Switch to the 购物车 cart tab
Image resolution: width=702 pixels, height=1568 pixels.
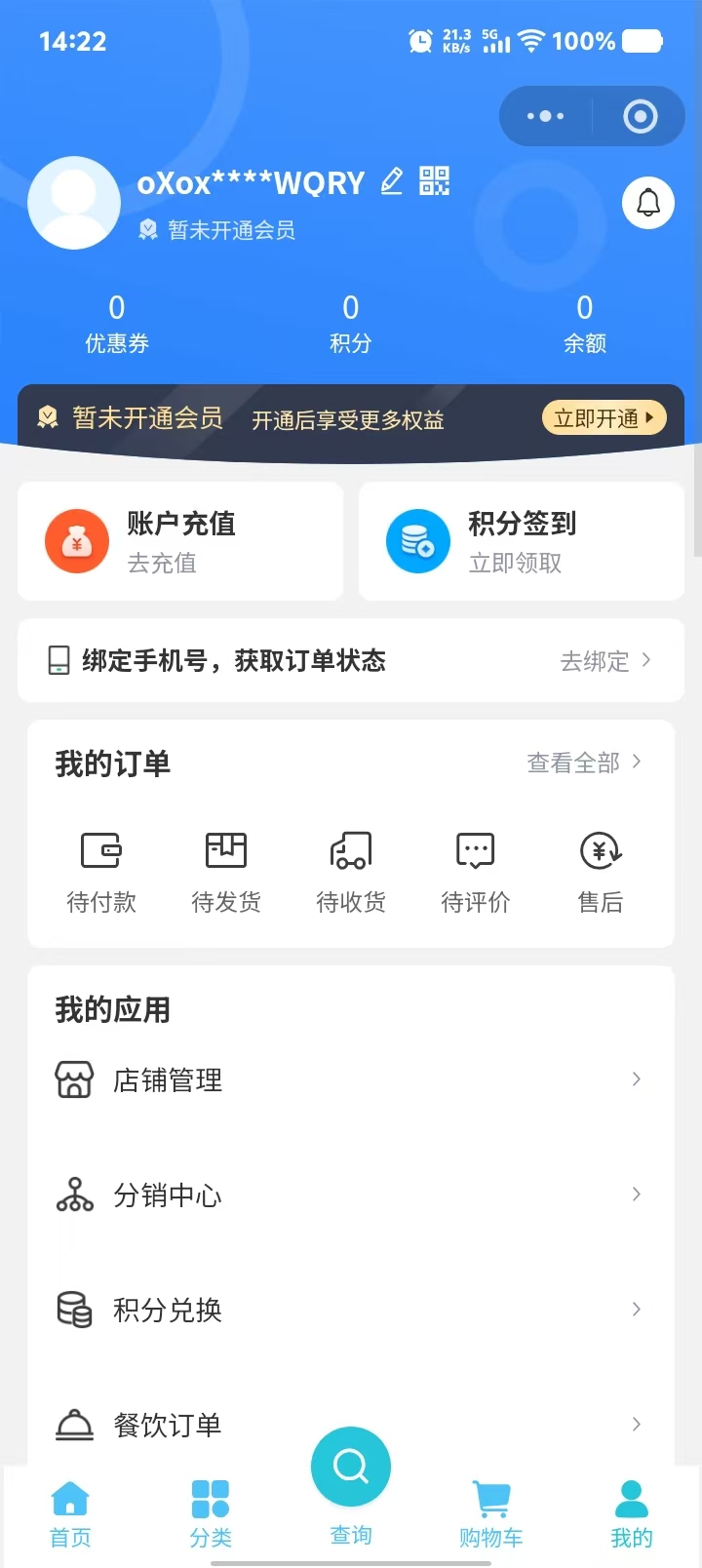[491, 1514]
